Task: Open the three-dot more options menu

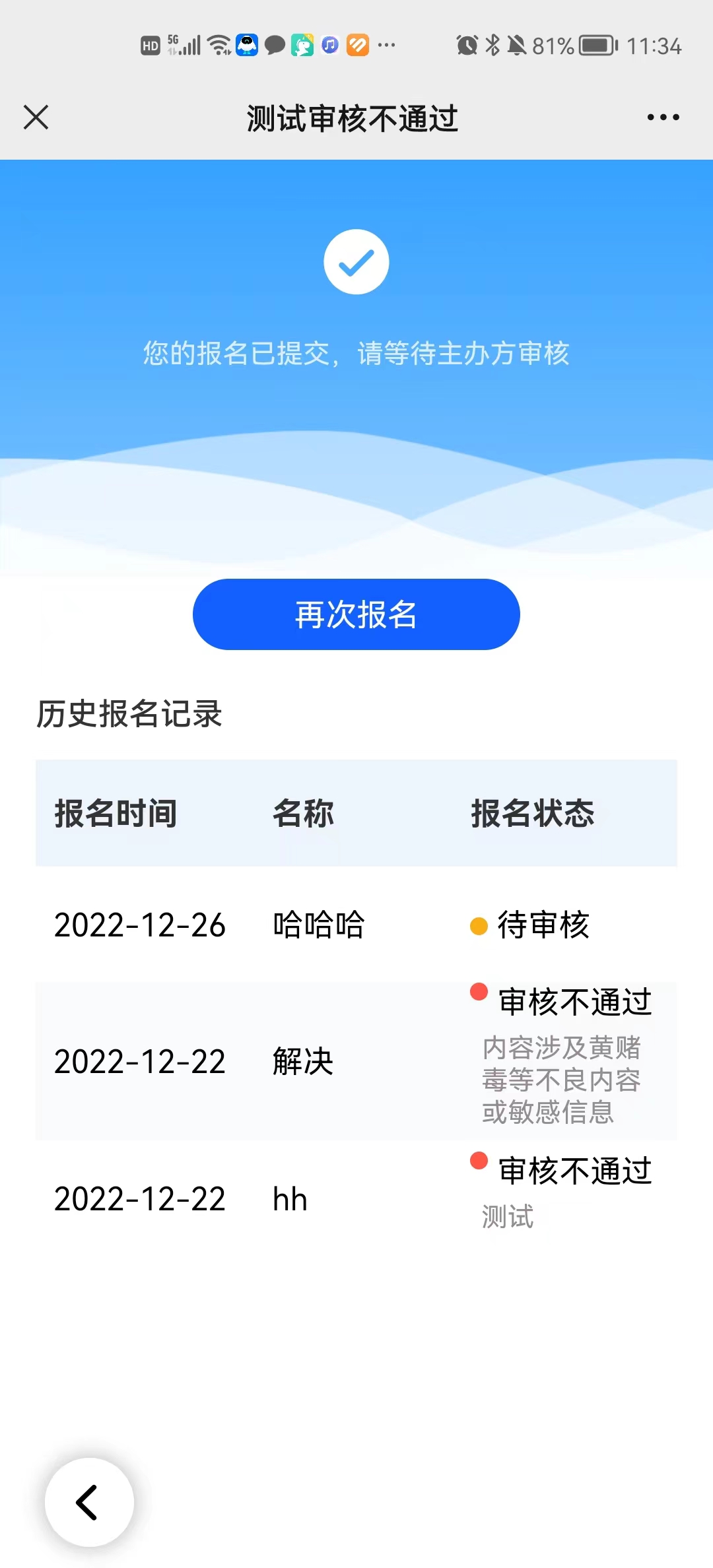Action: pos(663,117)
